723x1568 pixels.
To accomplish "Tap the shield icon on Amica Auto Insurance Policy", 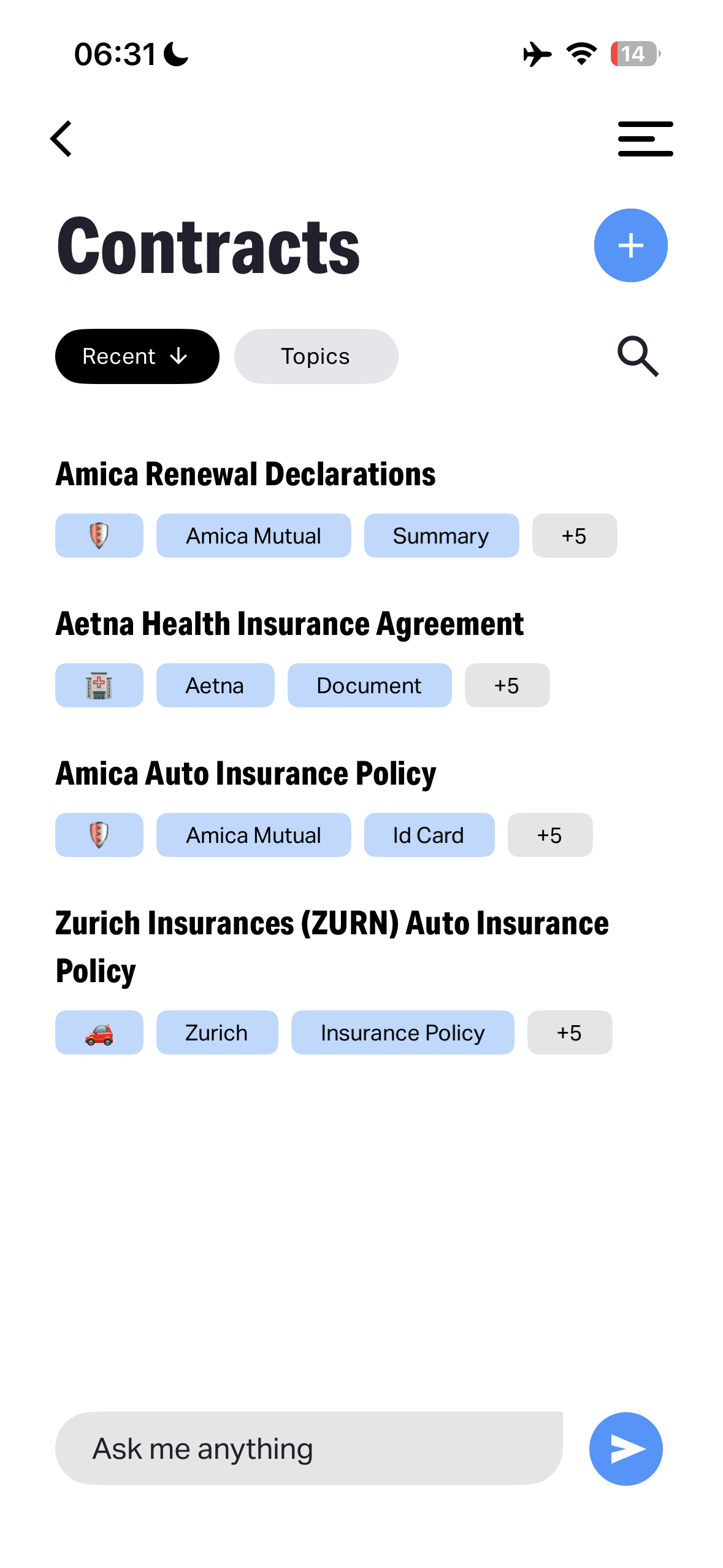I will coord(99,834).
